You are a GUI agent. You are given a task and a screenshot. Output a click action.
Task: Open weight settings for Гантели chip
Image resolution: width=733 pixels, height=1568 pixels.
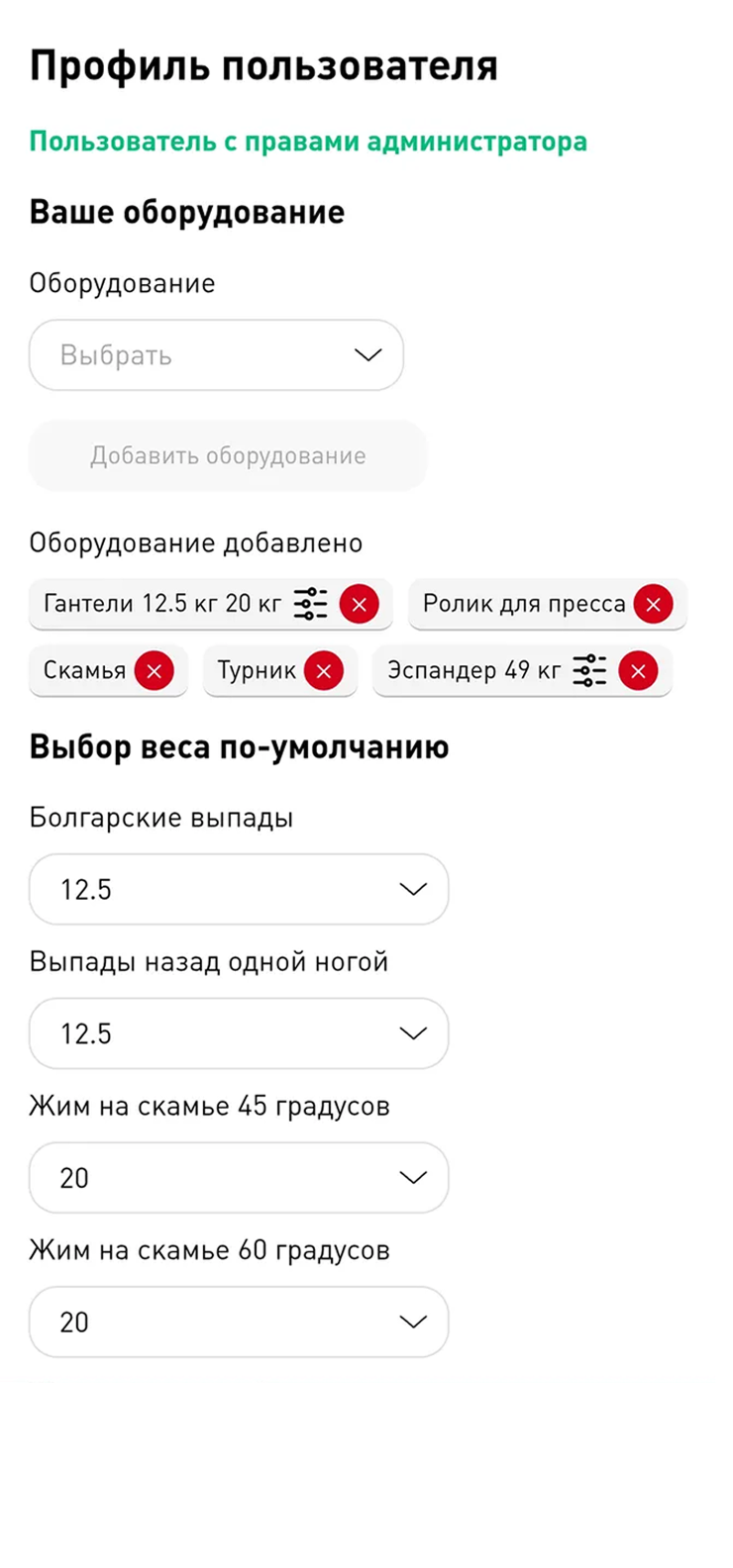point(310,604)
